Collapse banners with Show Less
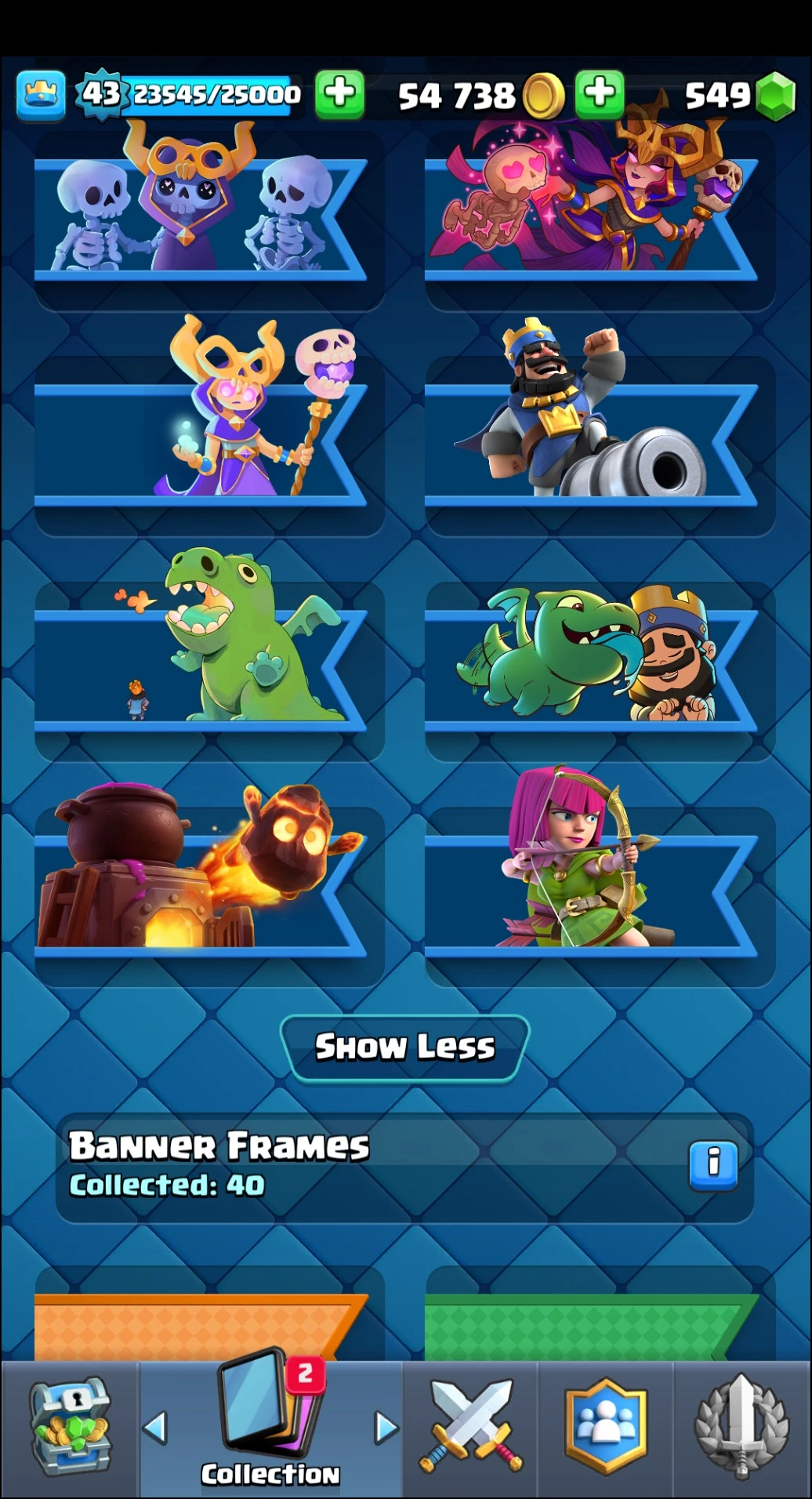This screenshot has height=1499, width=812. click(404, 1047)
